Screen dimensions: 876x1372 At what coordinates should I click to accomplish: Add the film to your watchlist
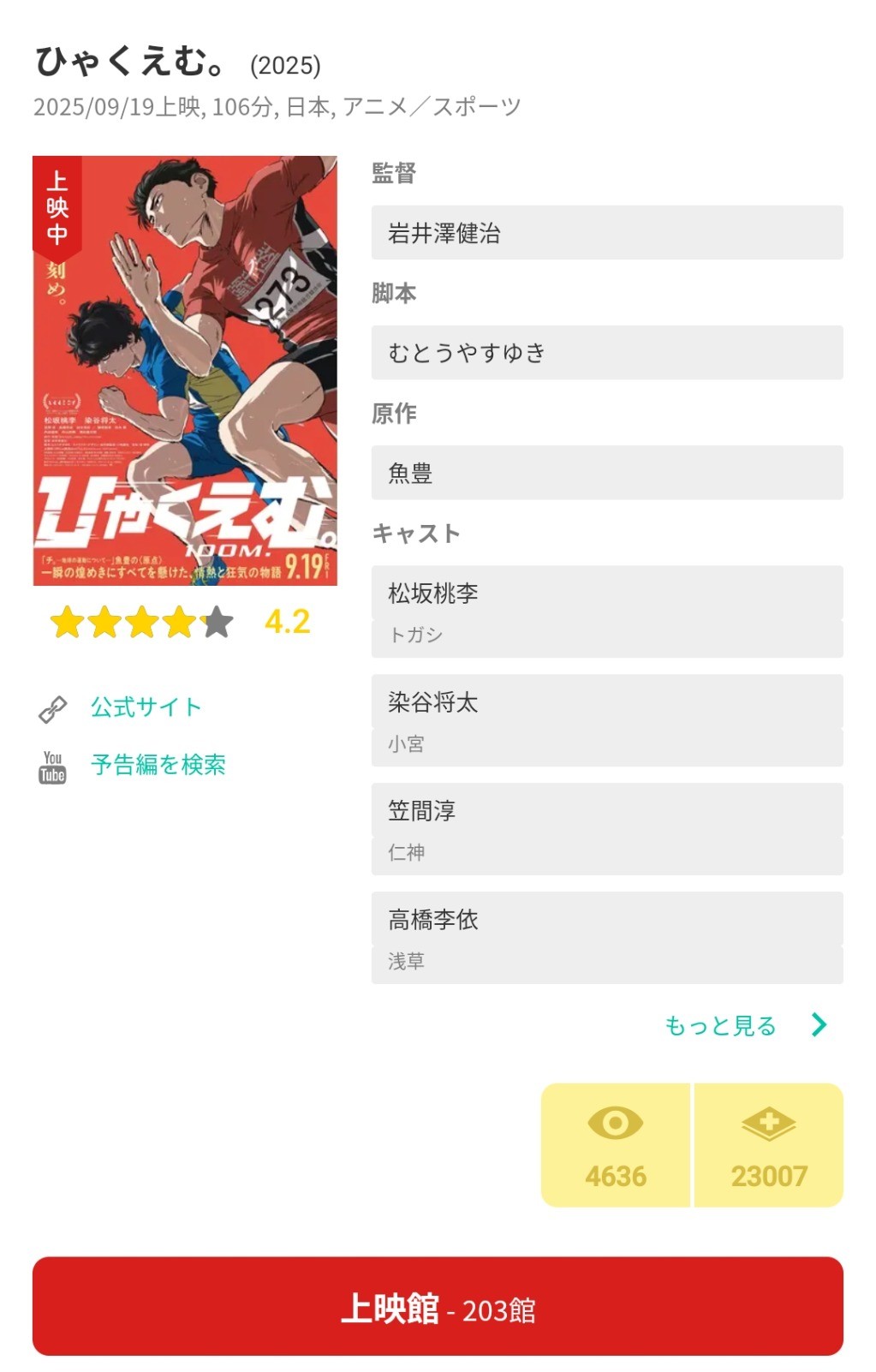(x=769, y=1145)
